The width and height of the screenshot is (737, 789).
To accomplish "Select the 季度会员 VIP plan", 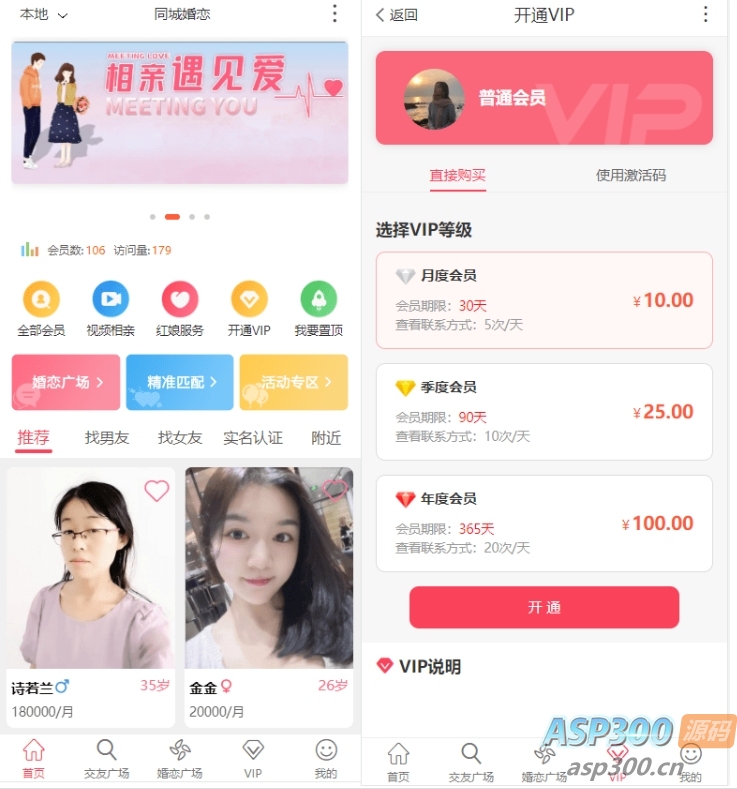I will click(x=544, y=411).
